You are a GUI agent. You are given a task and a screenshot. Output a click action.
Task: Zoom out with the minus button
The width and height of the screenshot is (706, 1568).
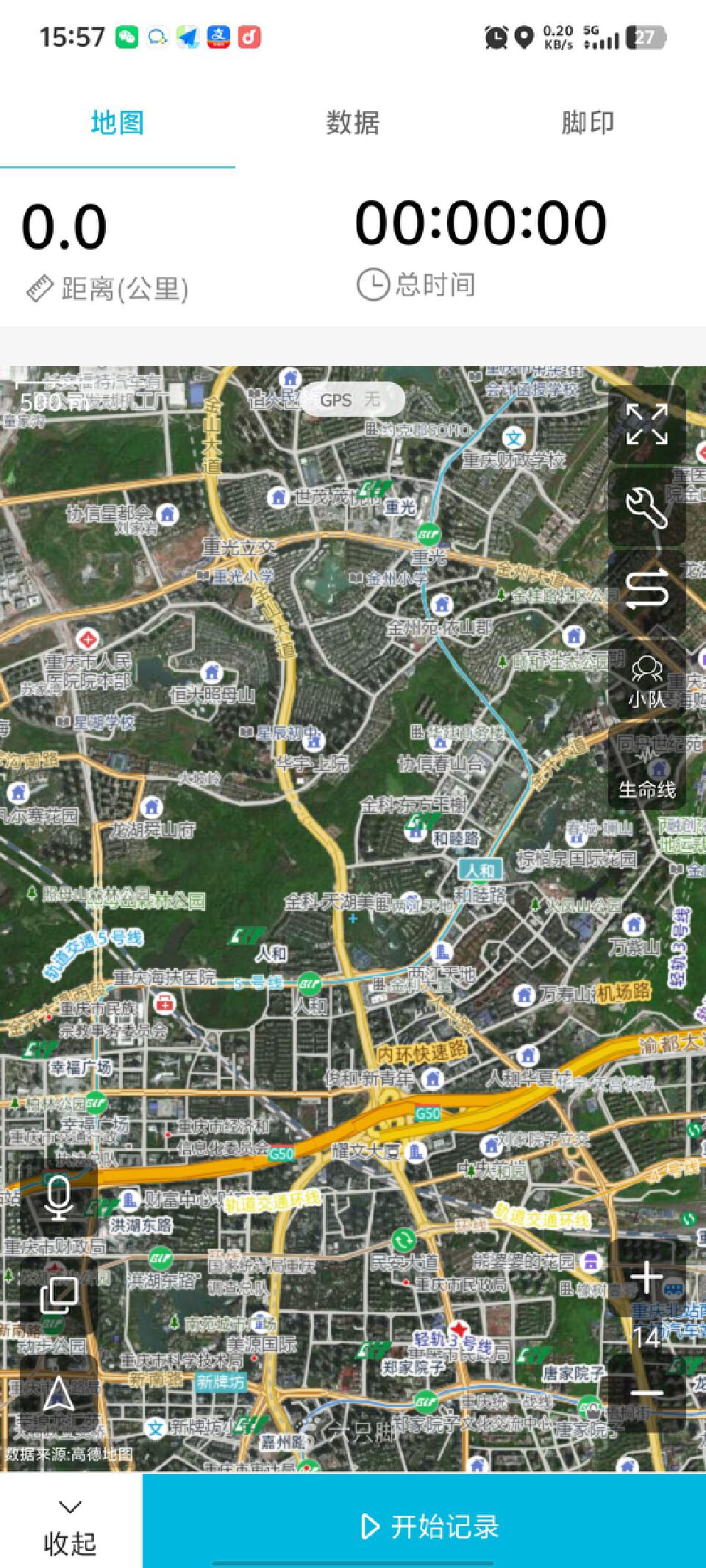(646, 1393)
